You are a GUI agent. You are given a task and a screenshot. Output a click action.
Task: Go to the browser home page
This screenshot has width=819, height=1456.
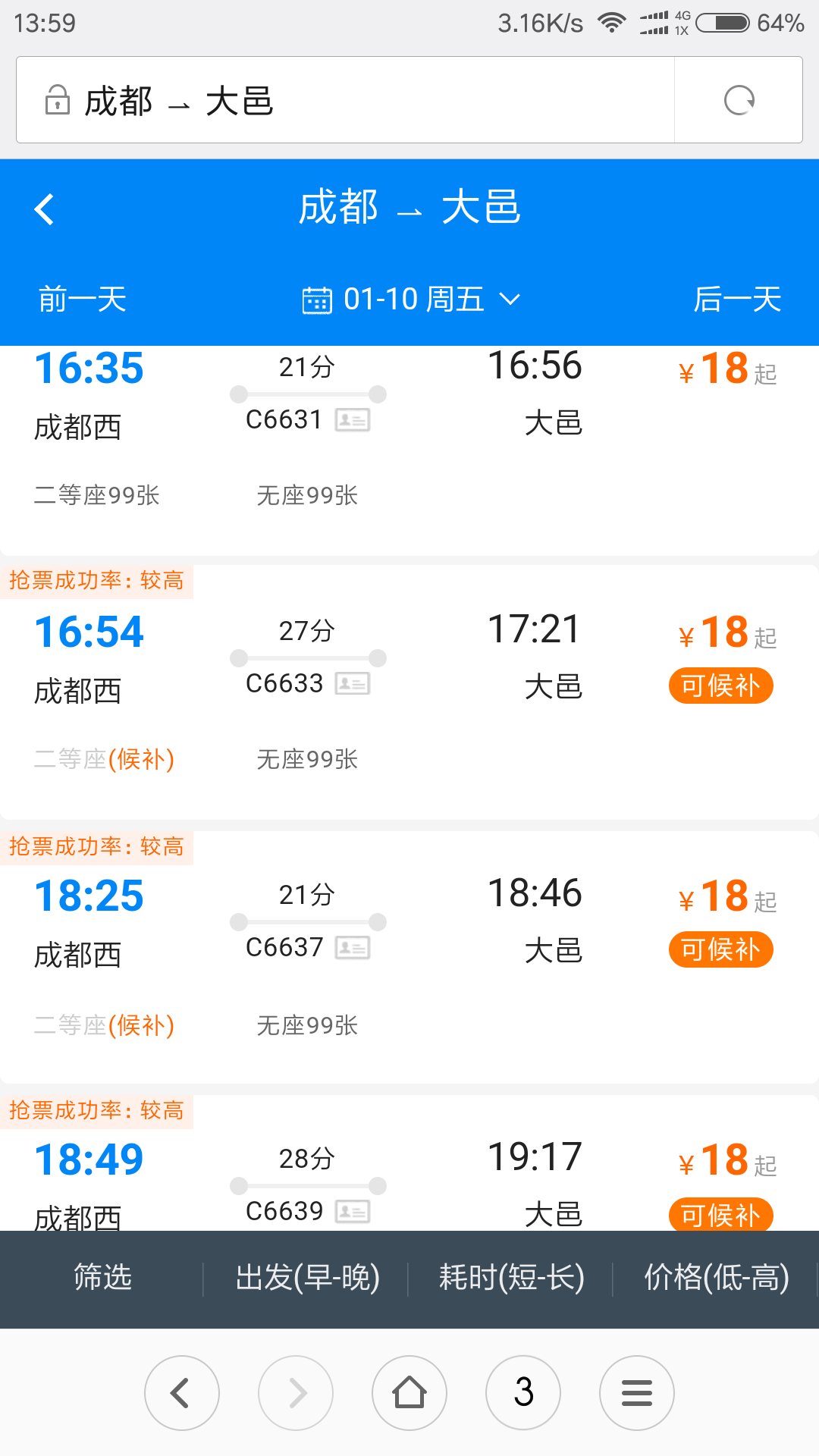(409, 1393)
